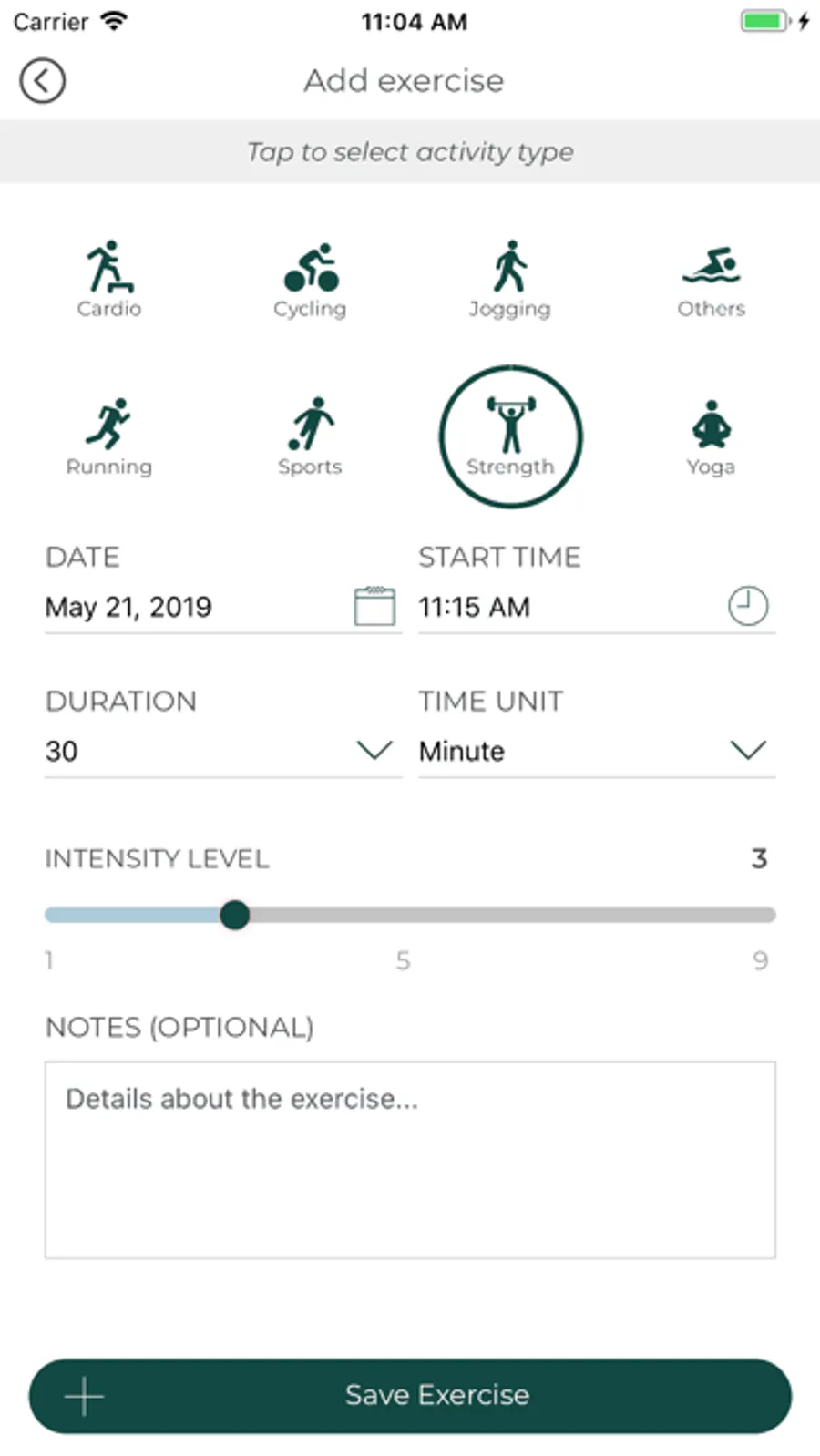Select the Cardio activity type
Screen dimensions: 820x1456
(x=109, y=279)
